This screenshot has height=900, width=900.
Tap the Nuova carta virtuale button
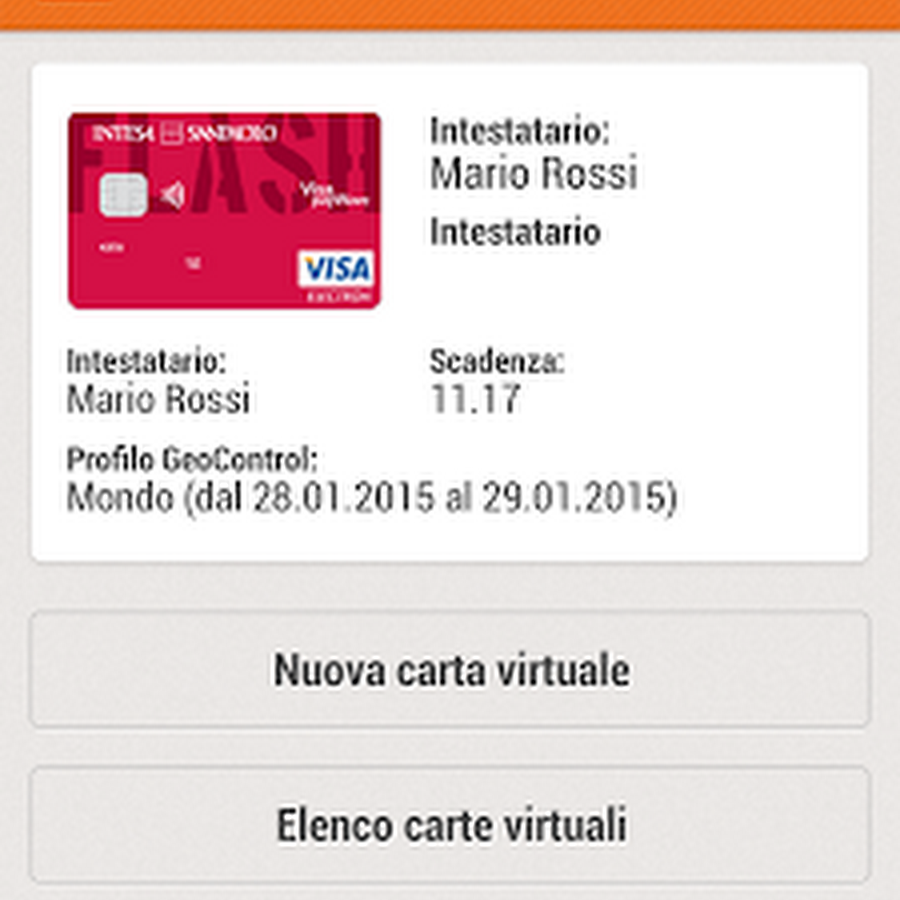[x=450, y=669]
